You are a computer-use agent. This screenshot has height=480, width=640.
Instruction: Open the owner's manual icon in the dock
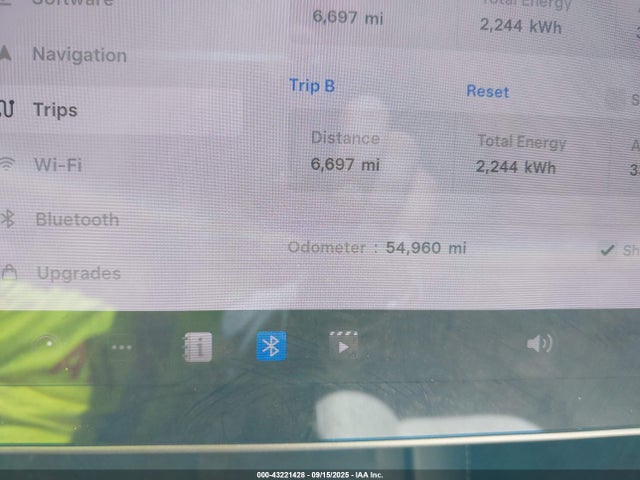click(198, 347)
